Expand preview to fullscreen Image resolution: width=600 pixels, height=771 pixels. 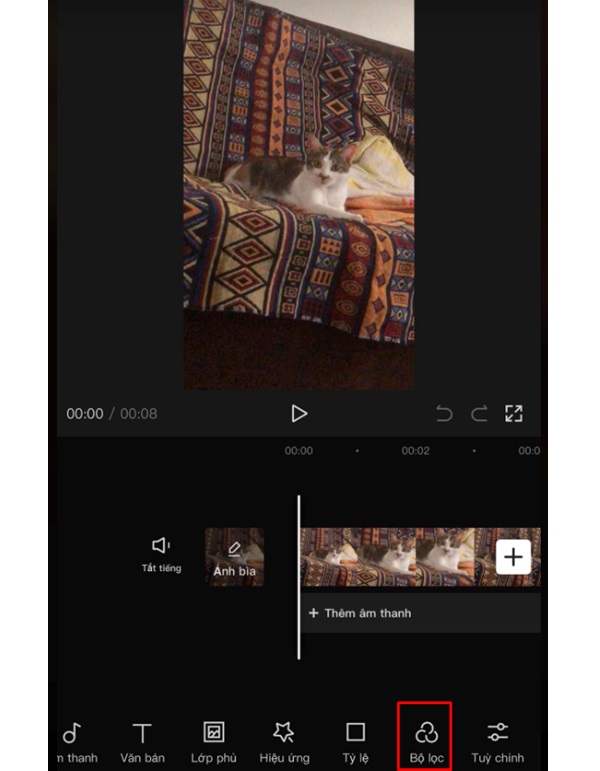514,413
